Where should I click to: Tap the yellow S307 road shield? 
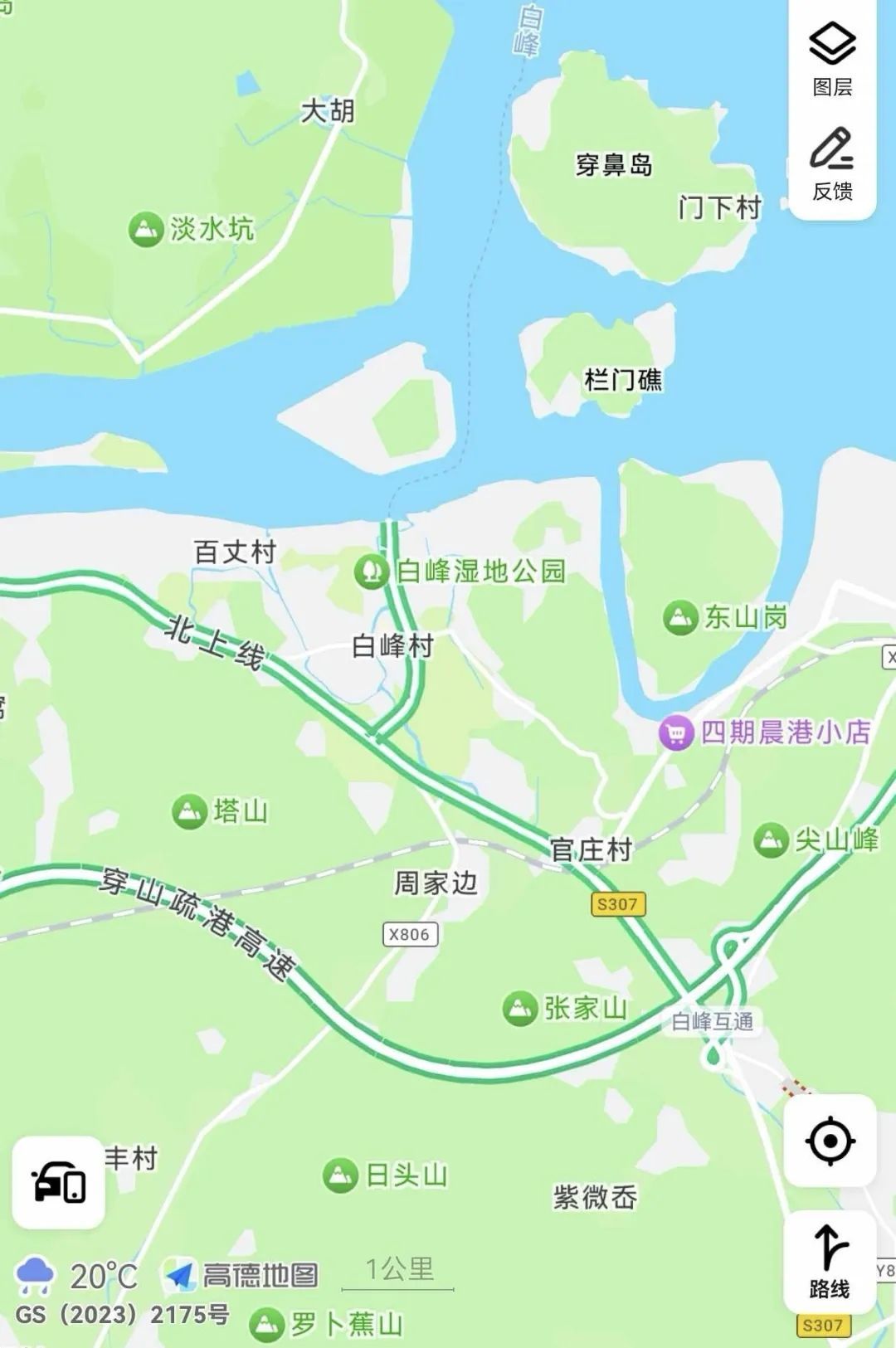tap(618, 905)
